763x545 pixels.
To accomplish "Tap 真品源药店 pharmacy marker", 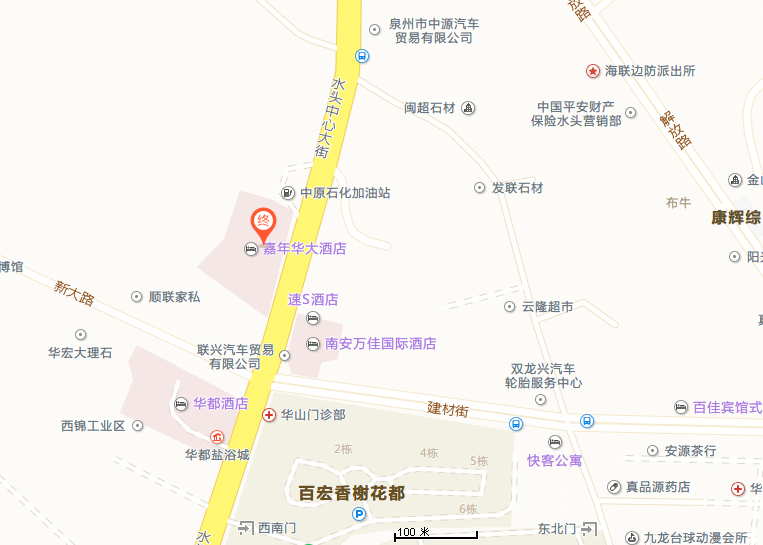I will 614,487.
